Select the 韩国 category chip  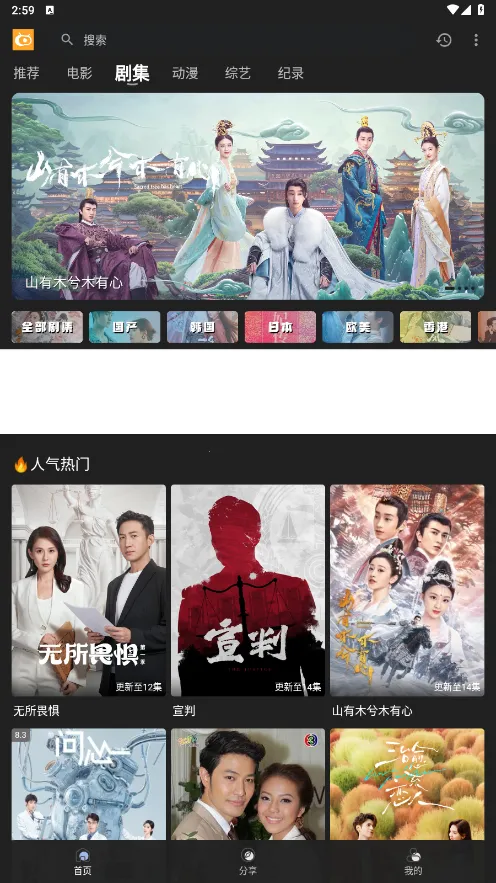(202, 327)
